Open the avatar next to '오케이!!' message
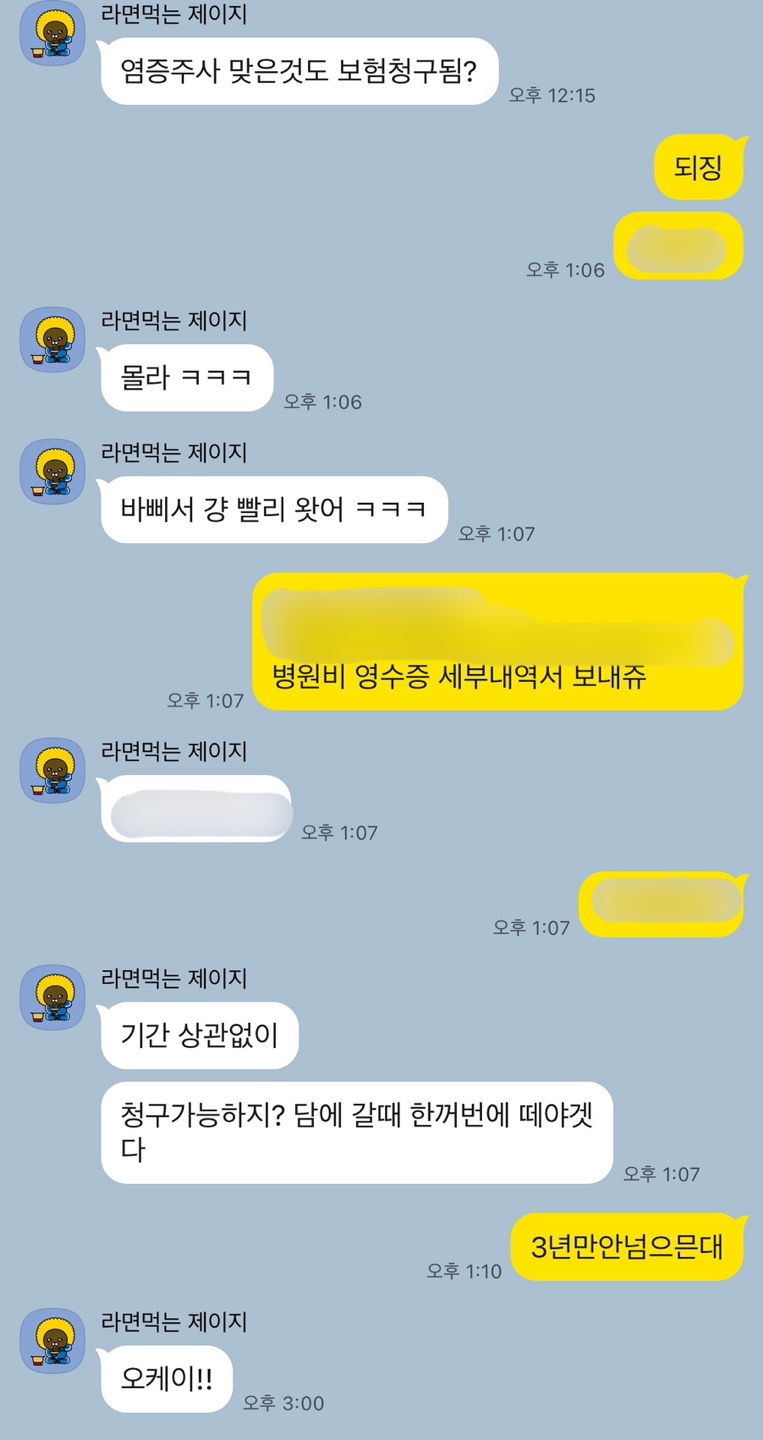The image size is (763, 1440). pos(53,1341)
